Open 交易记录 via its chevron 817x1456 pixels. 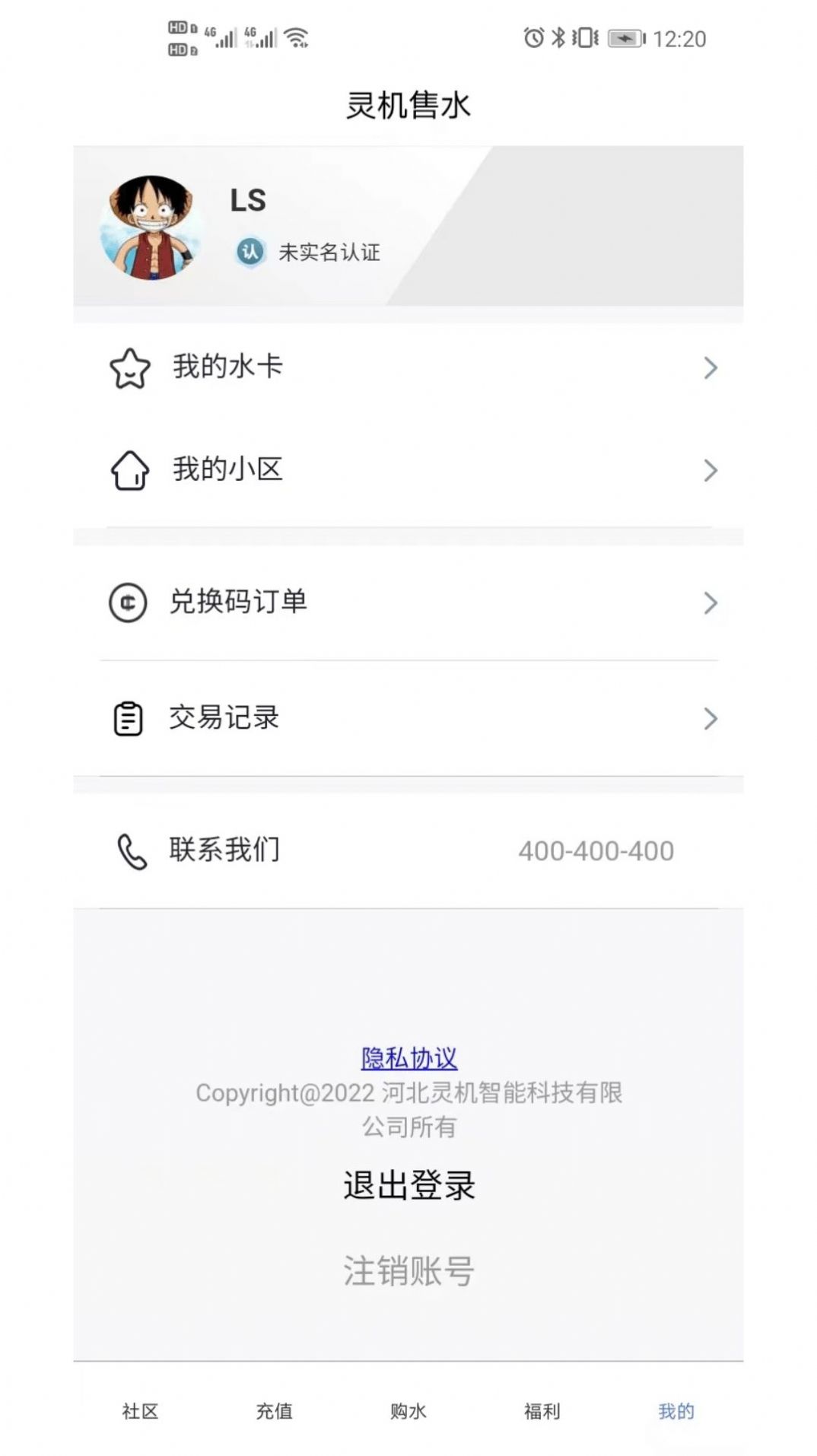tap(709, 717)
